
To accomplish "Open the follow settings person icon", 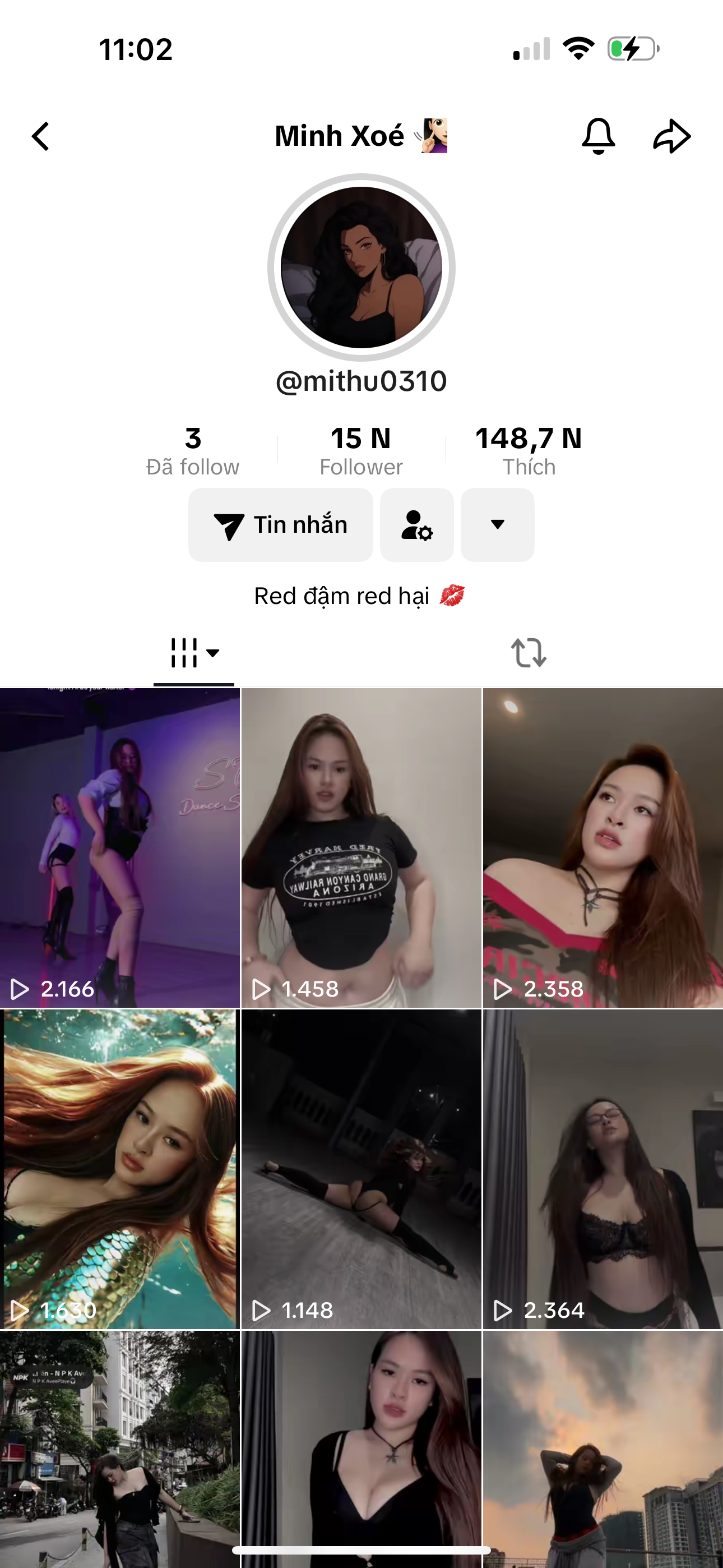I will [x=417, y=525].
